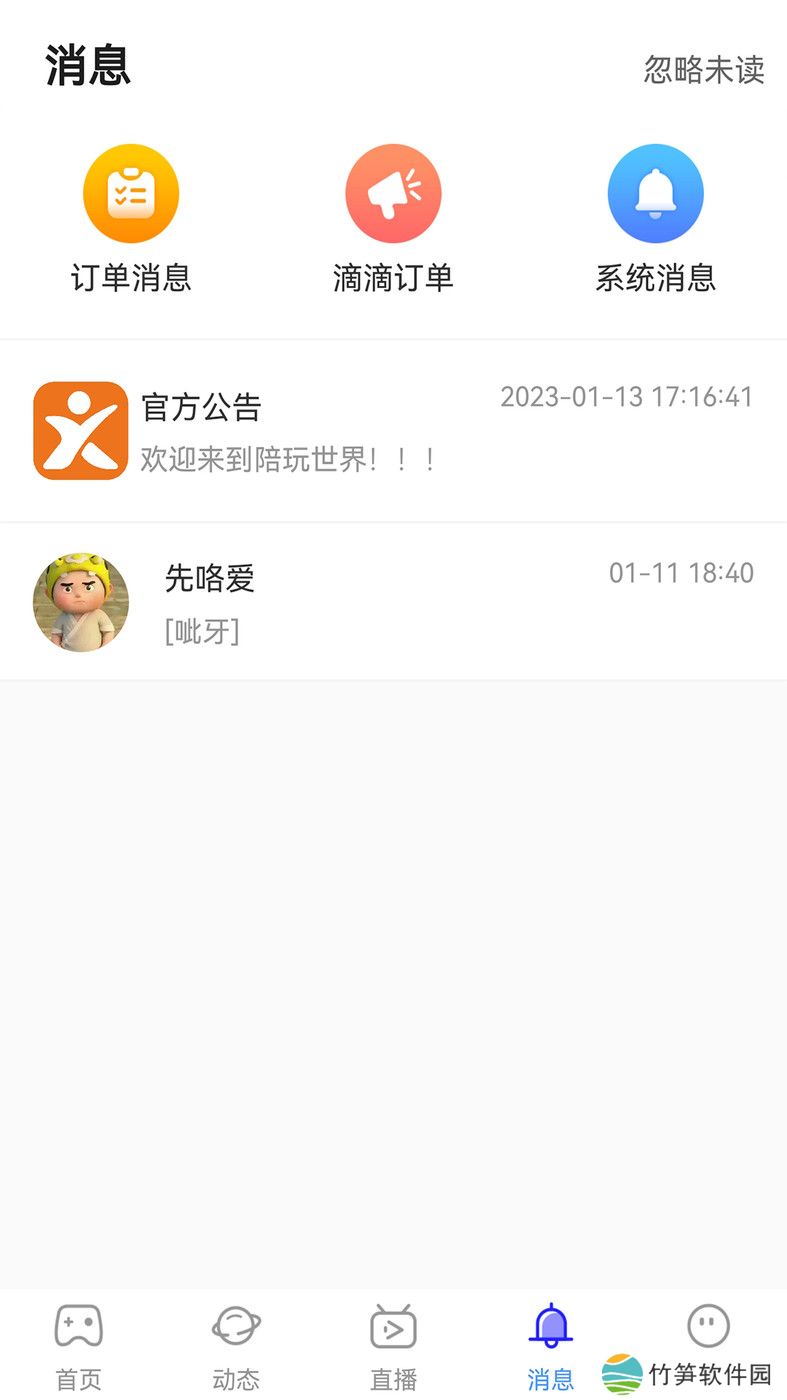
Task: Open the 官方公告 announcement thread
Action: coord(393,431)
